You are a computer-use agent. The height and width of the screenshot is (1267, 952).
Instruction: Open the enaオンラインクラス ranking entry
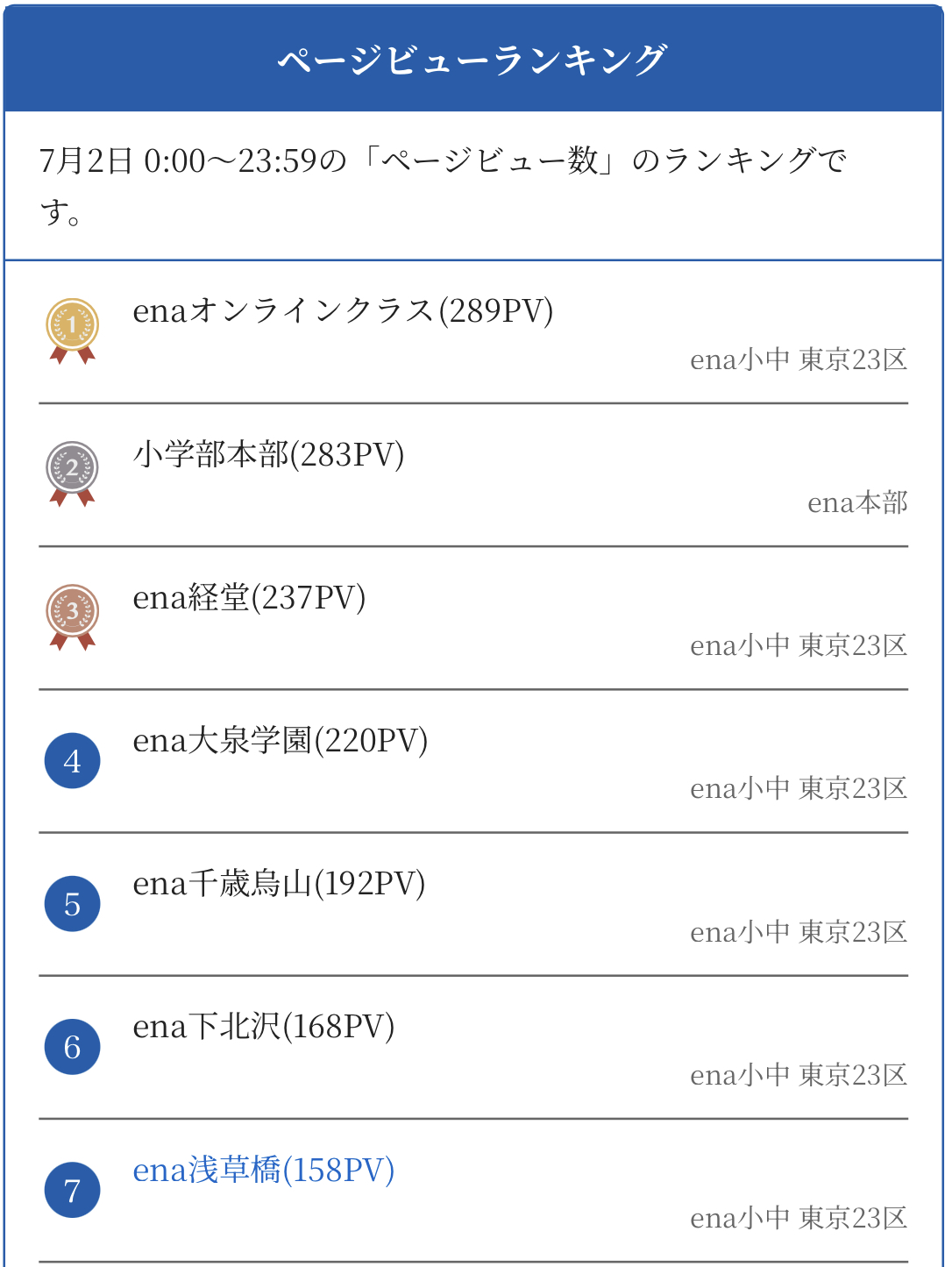[x=343, y=311]
